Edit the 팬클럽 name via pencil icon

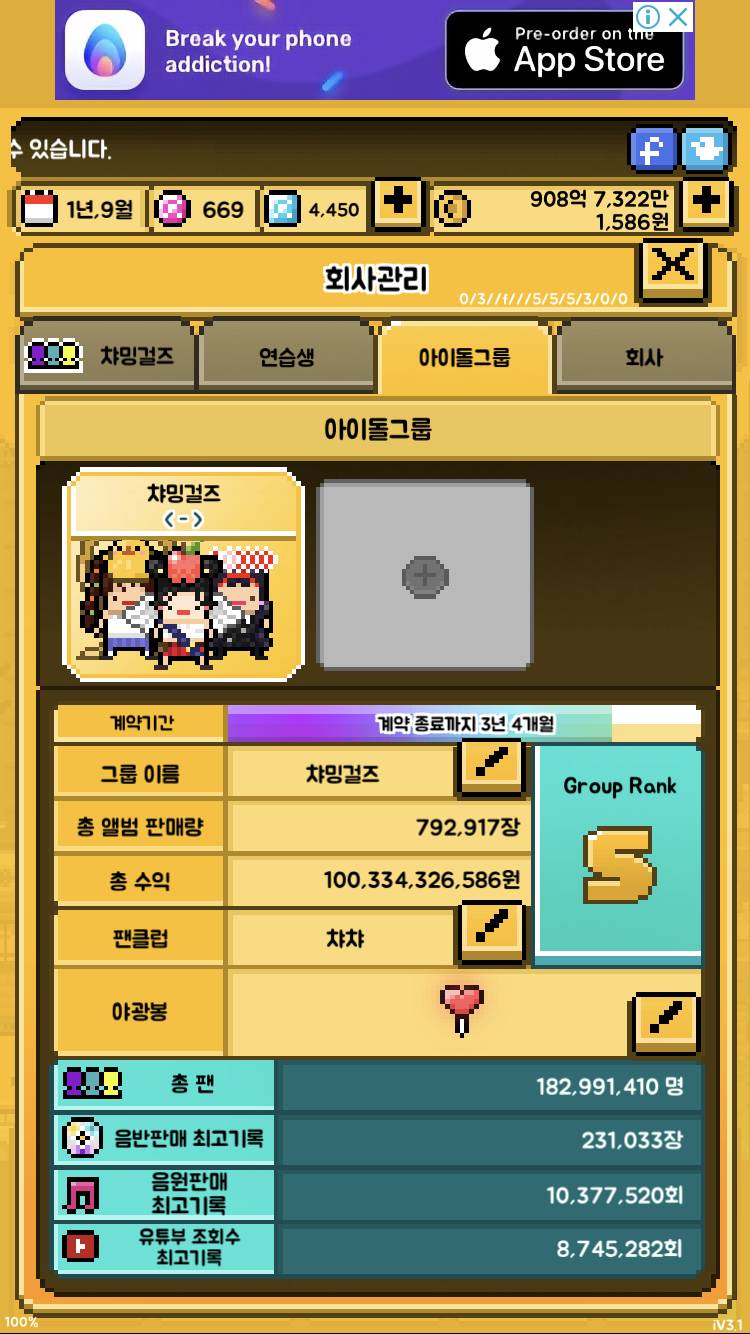click(x=490, y=932)
